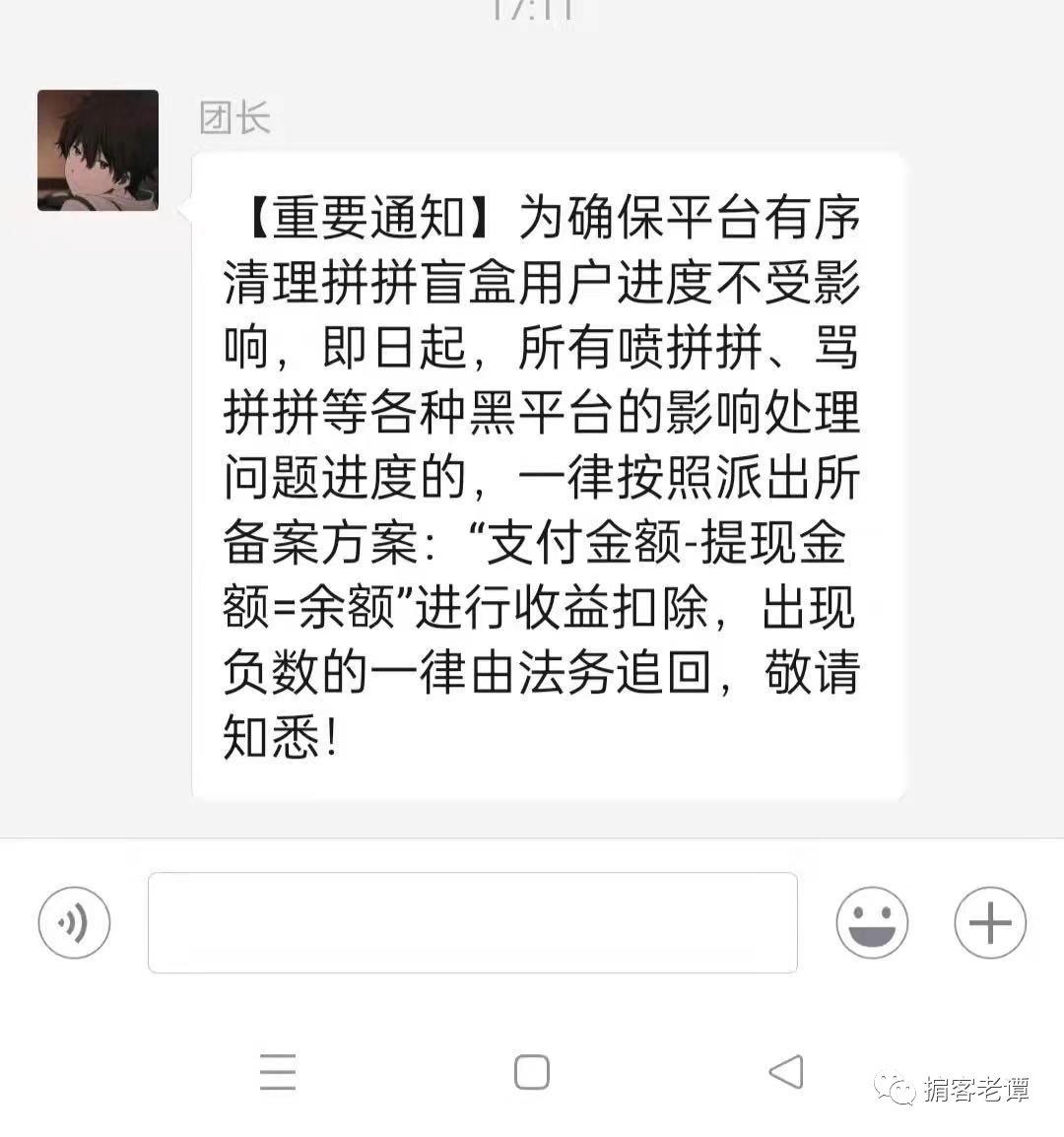The height and width of the screenshot is (1137, 1064).
Task: Switch to voice message input
Action: click(74, 922)
